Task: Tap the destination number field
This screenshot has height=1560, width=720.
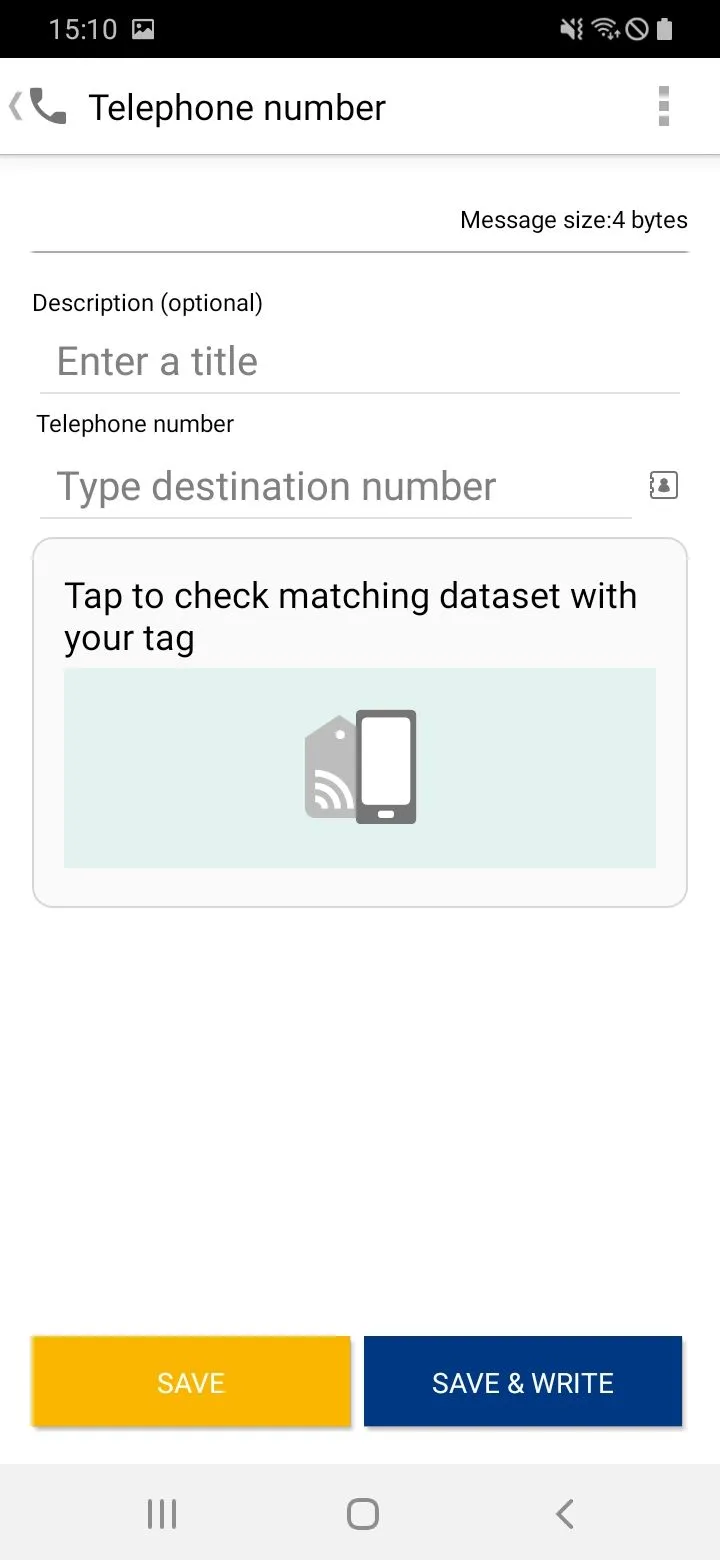Action: pos(336,487)
